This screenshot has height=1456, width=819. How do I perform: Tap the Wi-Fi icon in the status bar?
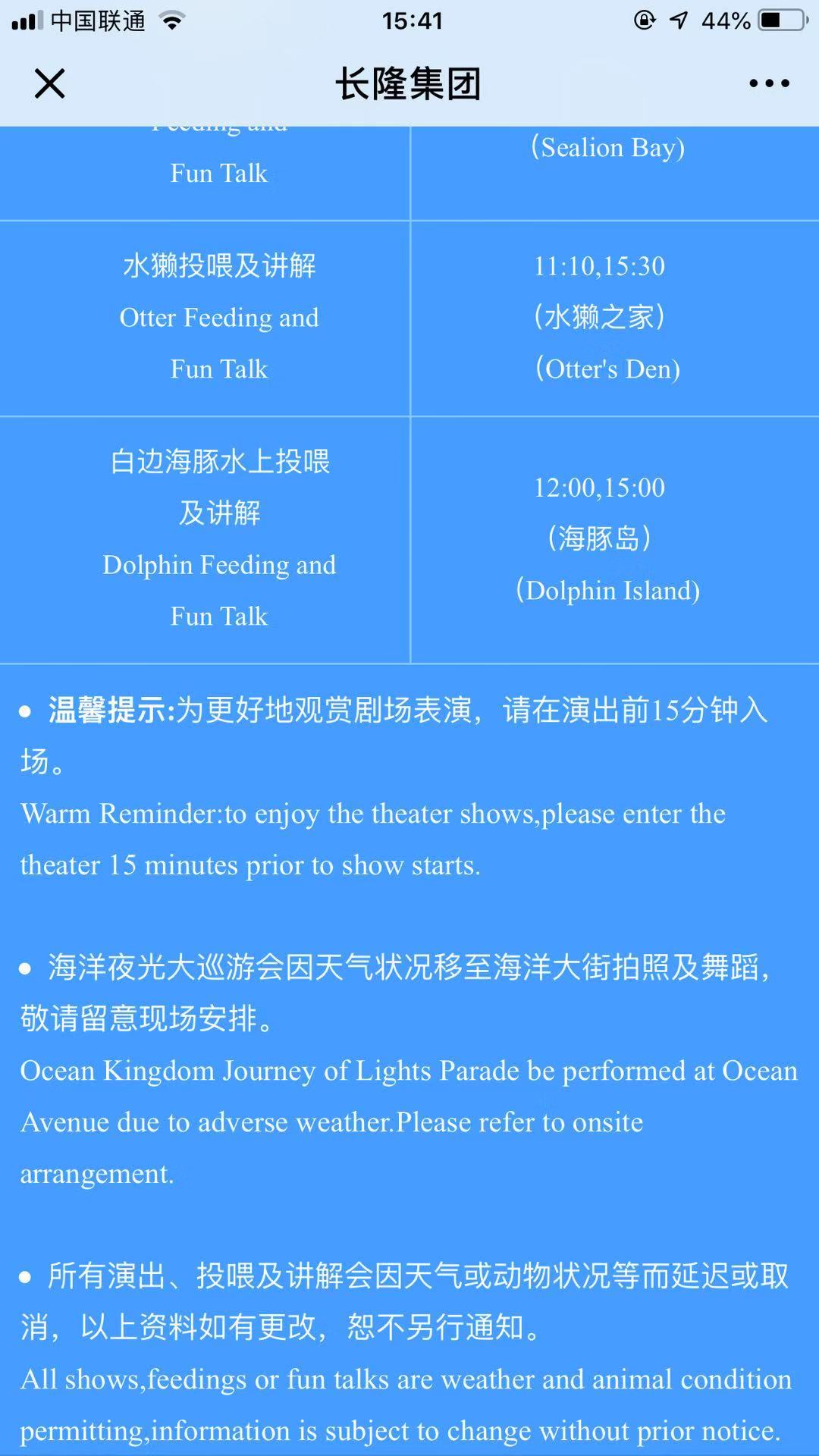click(x=173, y=20)
